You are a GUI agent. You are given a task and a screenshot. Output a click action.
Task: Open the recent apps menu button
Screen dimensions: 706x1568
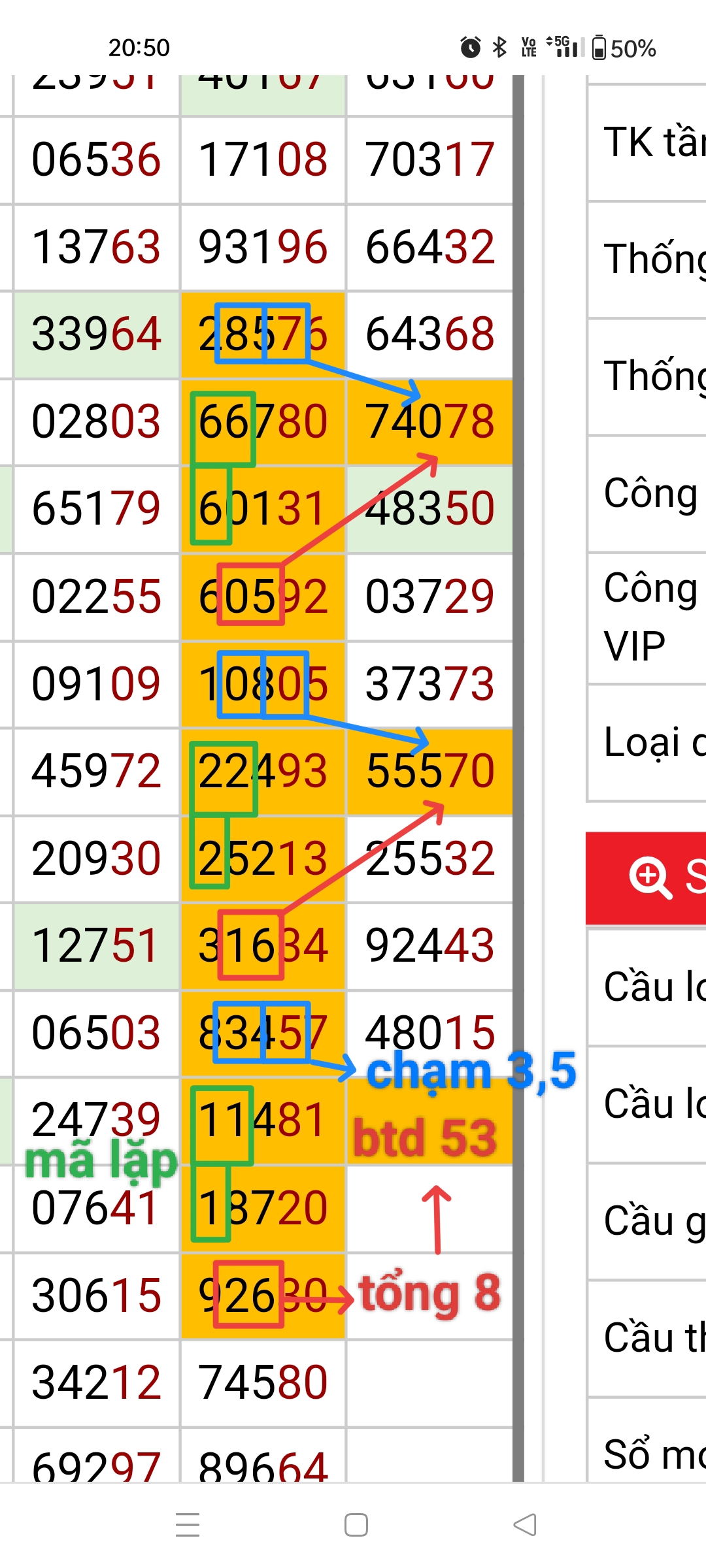tap(188, 1525)
